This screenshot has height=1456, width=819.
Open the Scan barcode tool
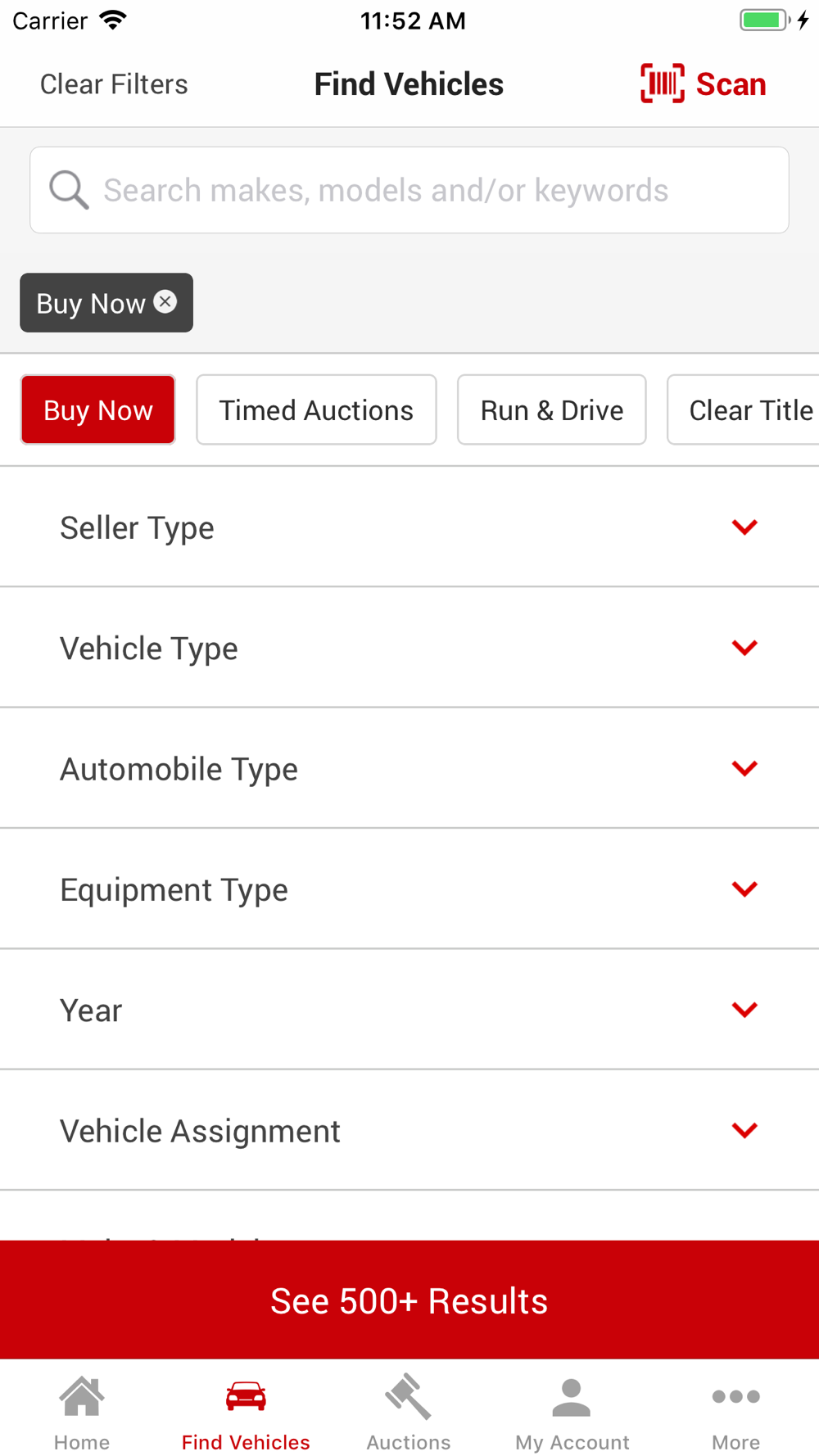coord(703,84)
